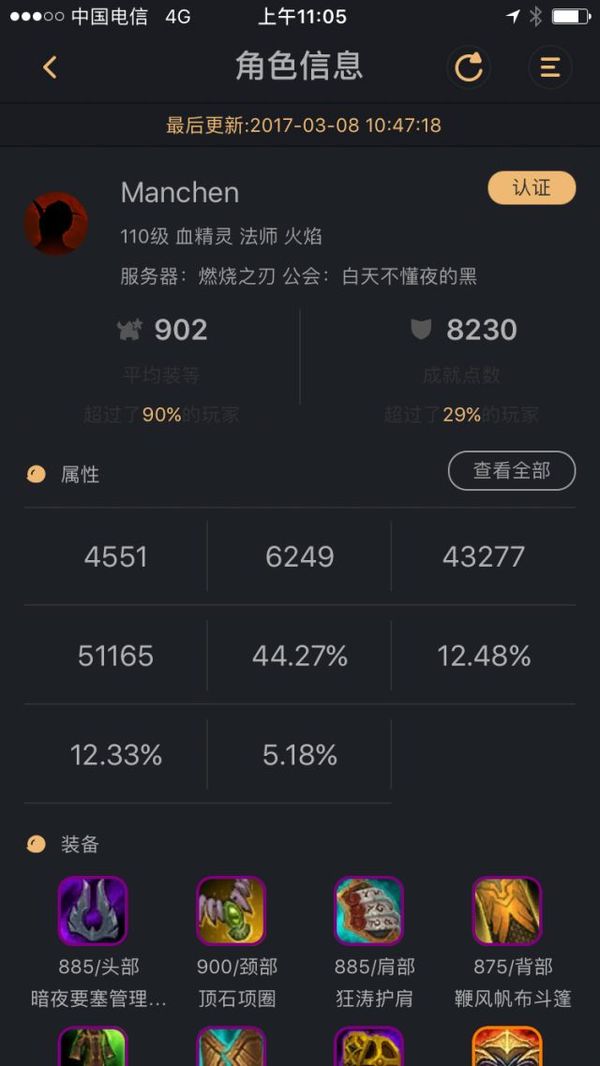Open the hamburger menu icon
Image resolution: width=600 pixels, height=1066 pixels.
[549, 67]
